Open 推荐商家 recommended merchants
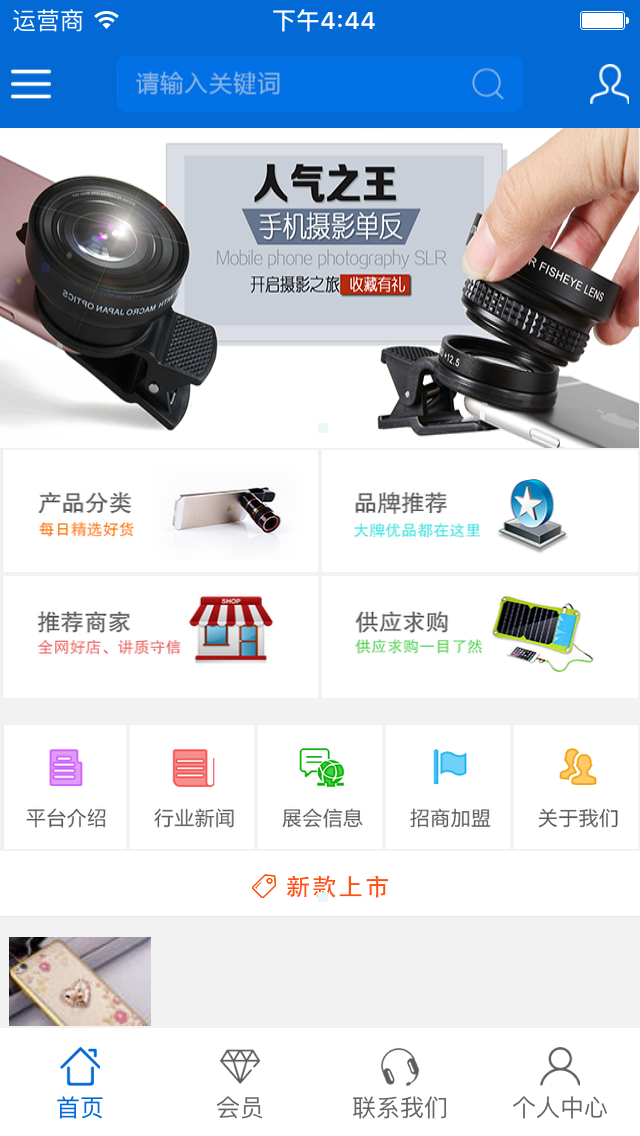This screenshot has width=640, height=1136. [161, 636]
